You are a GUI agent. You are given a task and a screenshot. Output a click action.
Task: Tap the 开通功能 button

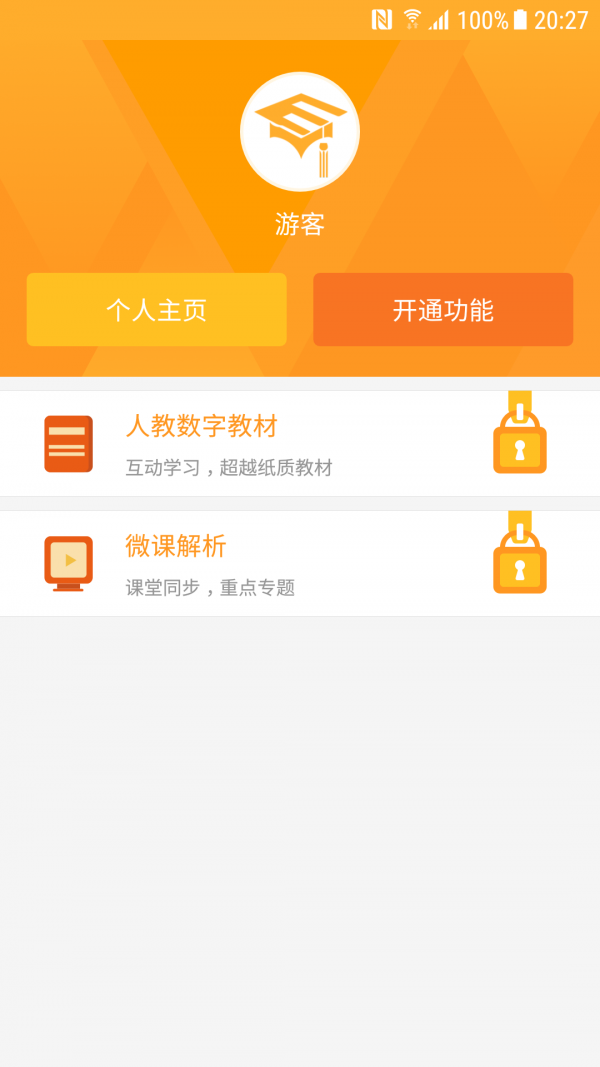tap(443, 310)
